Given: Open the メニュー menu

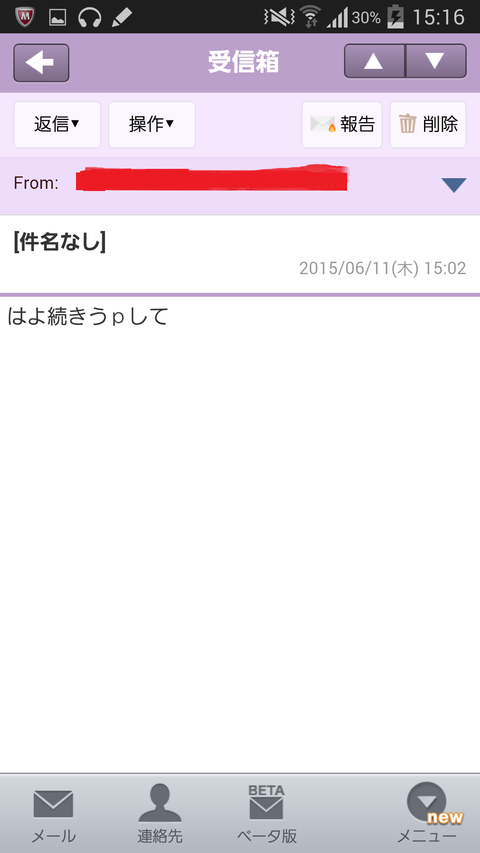Looking at the screenshot, I should click(x=427, y=814).
